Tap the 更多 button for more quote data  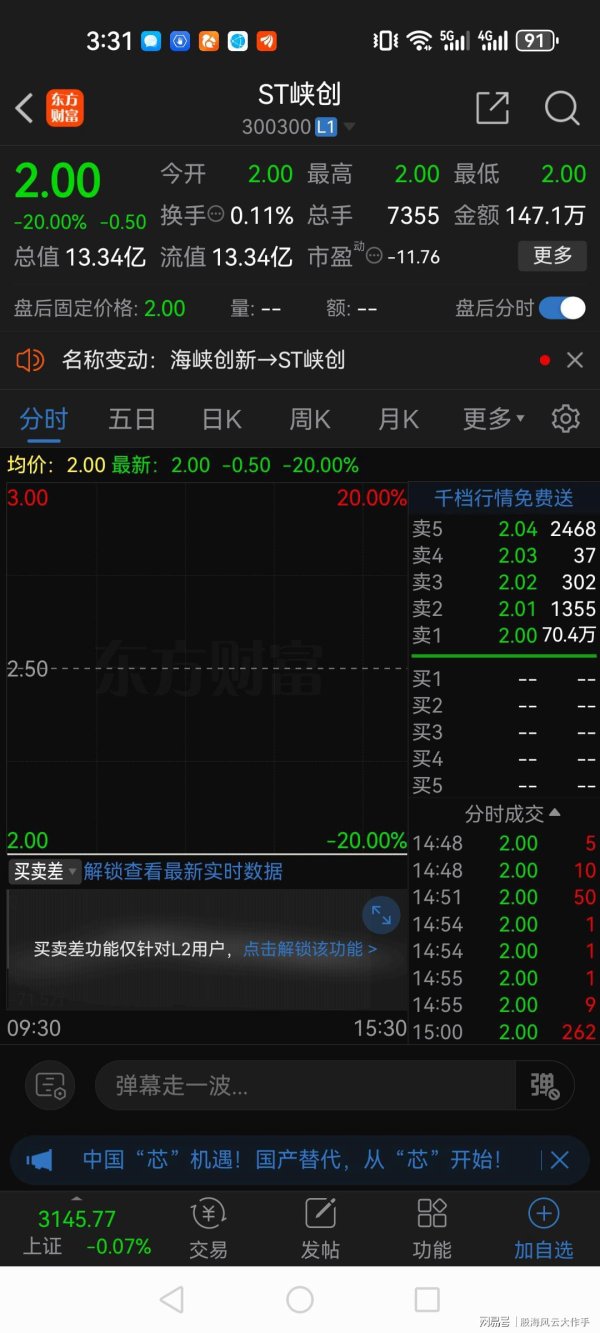click(552, 256)
